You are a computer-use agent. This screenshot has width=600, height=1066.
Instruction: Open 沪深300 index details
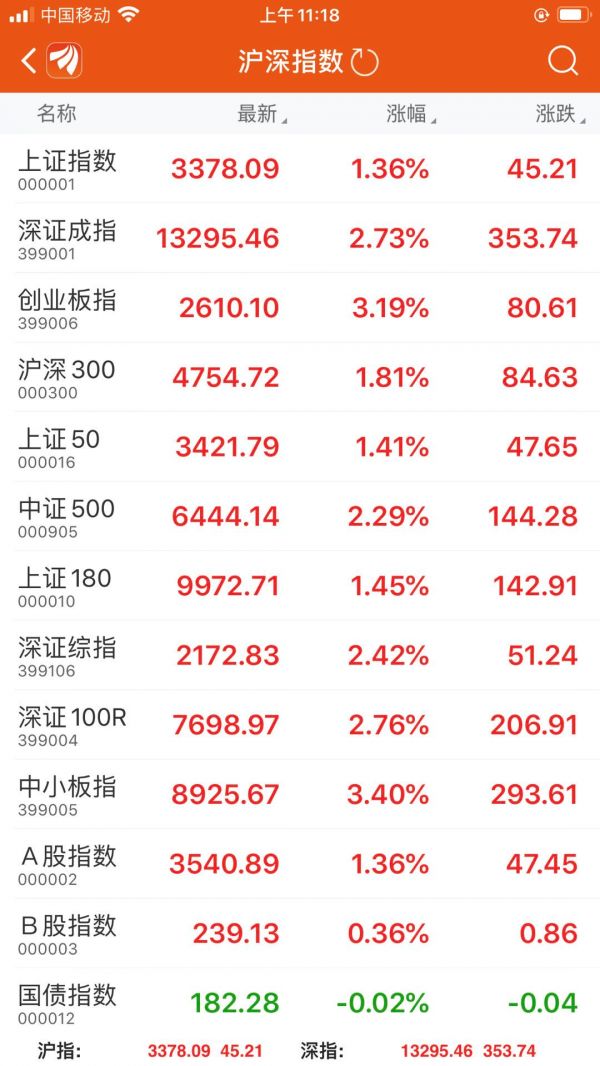(300, 377)
